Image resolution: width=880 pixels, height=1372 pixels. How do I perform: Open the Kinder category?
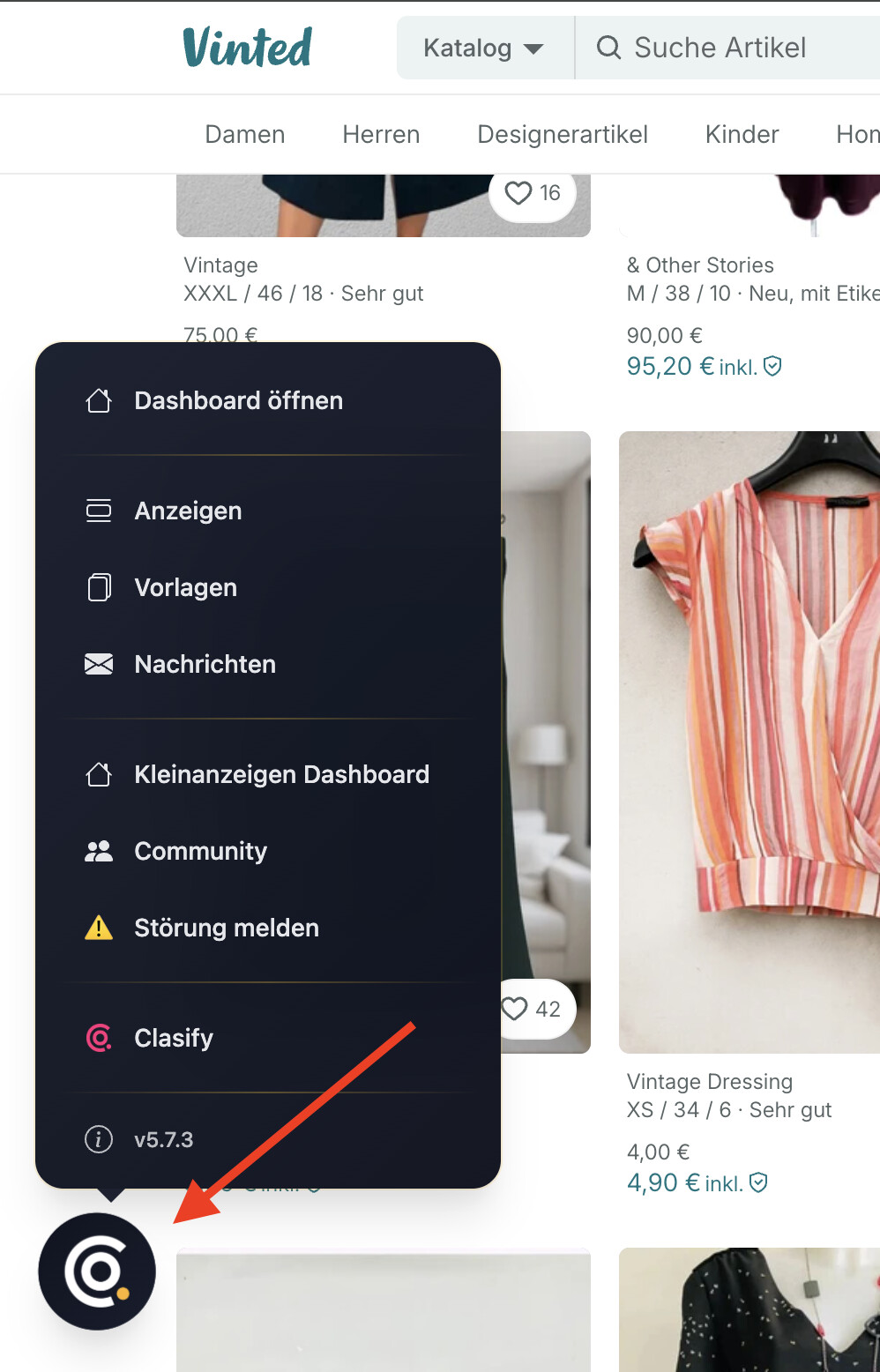pyautogui.click(x=742, y=134)
